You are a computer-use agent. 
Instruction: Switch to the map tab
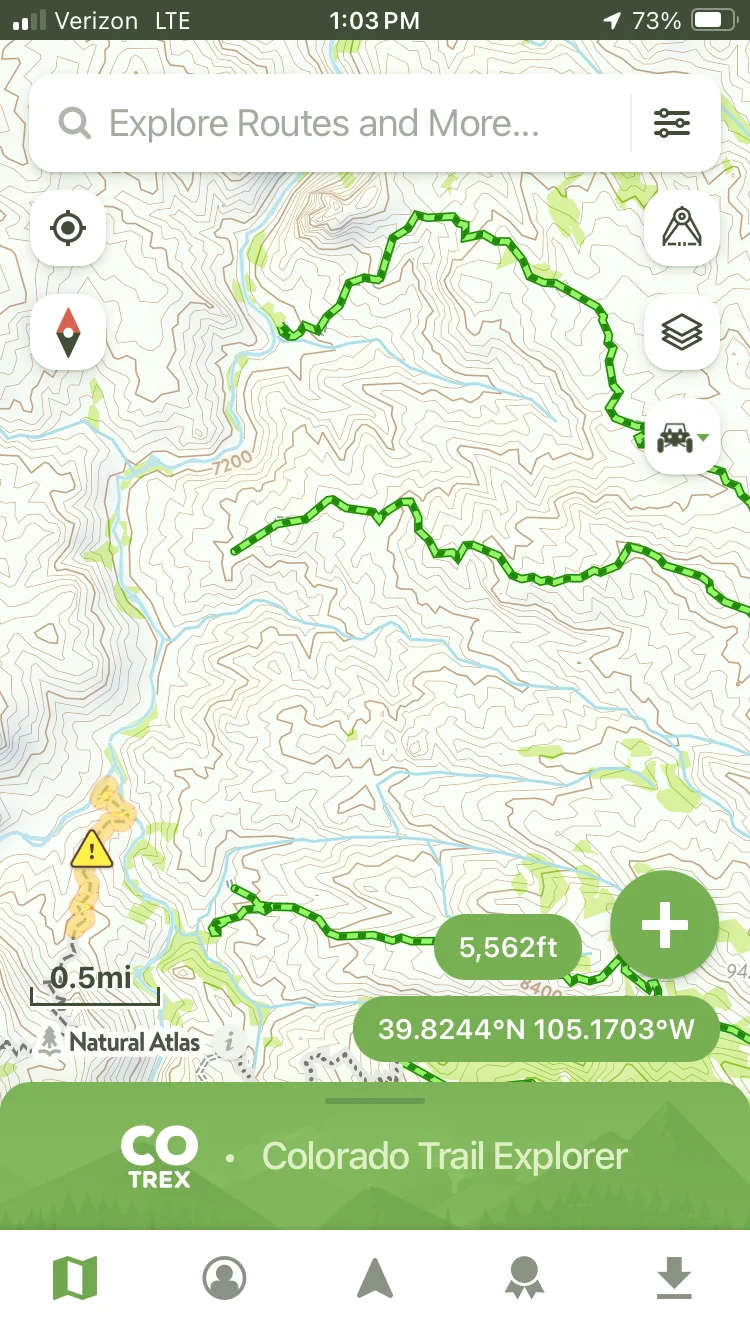[75, 1278]
